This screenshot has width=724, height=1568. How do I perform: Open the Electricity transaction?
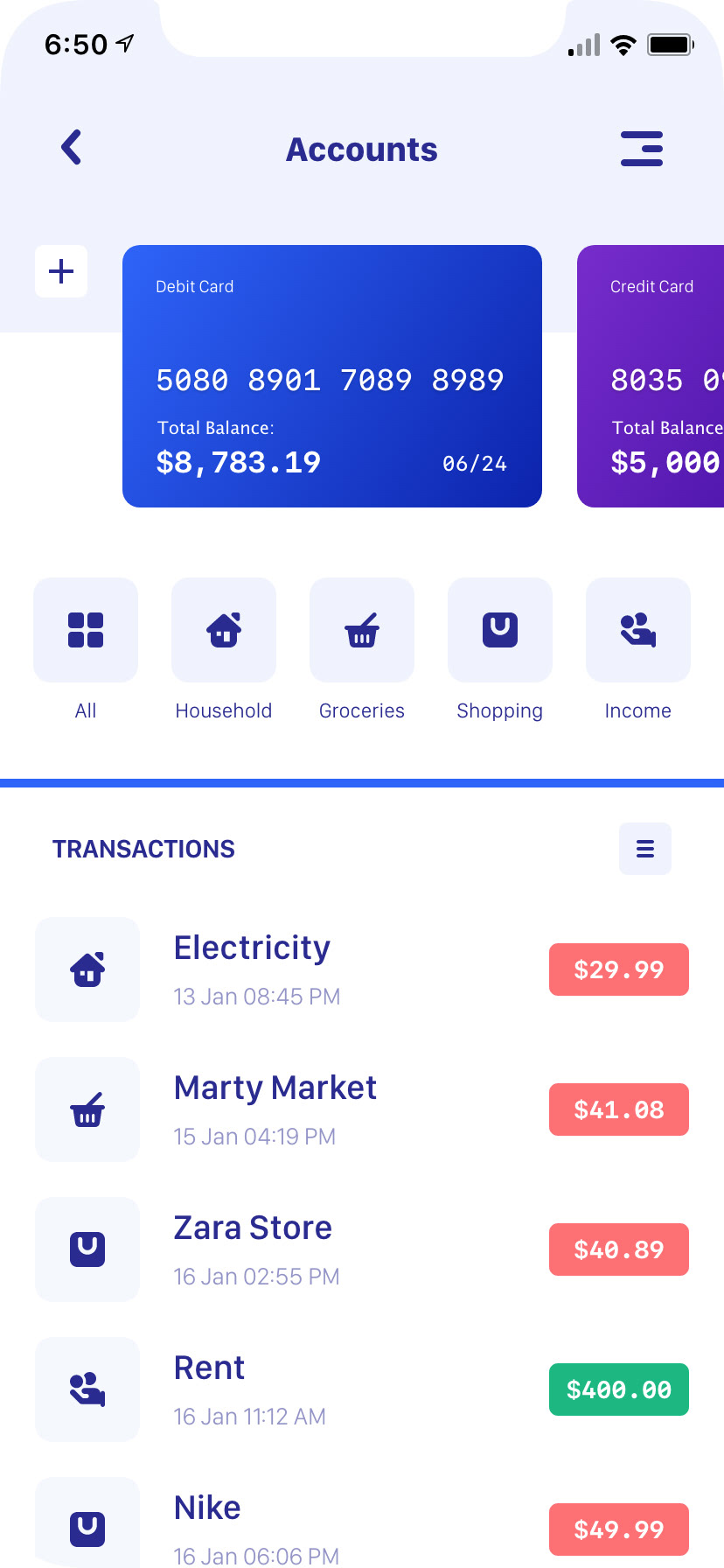362,969
